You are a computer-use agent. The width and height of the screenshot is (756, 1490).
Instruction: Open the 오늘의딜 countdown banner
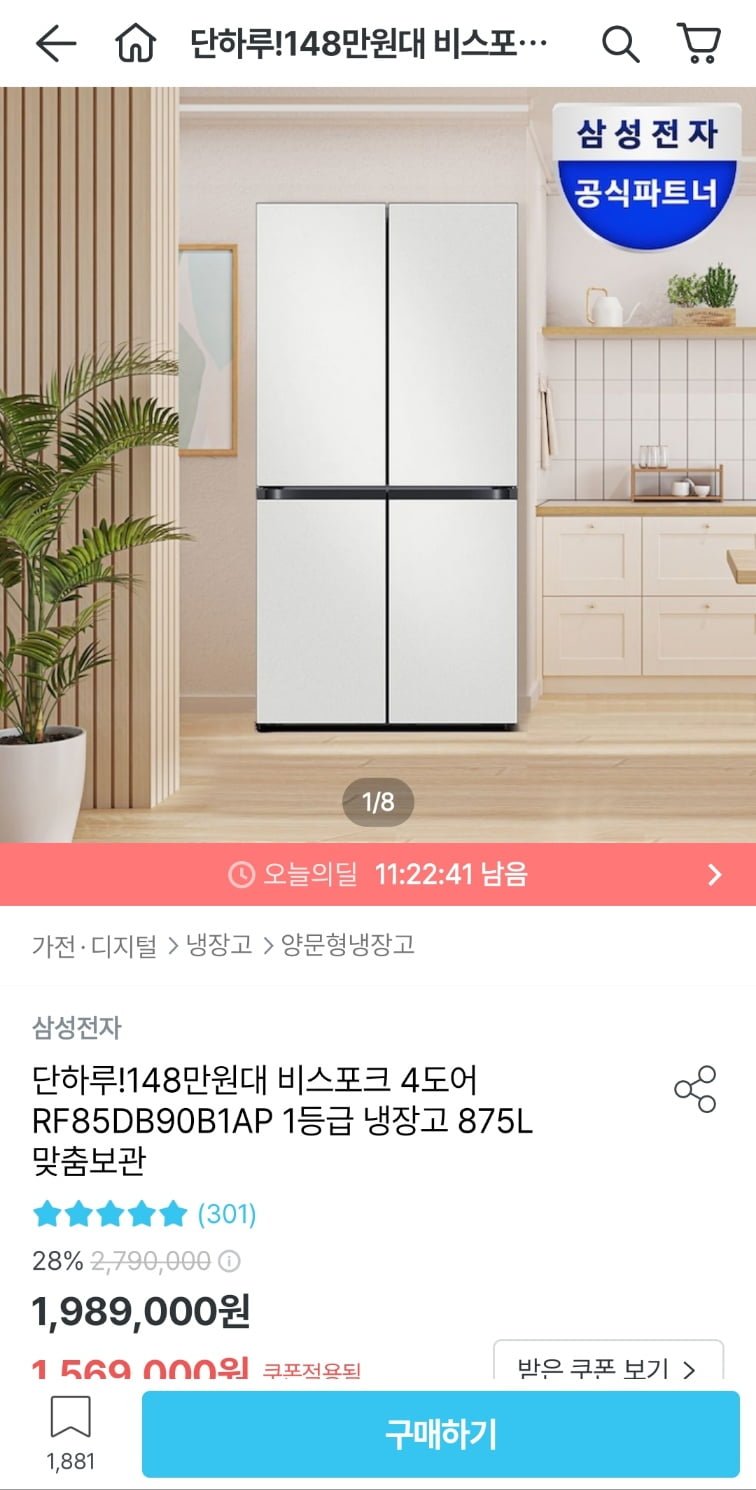[x=378, y=875]
